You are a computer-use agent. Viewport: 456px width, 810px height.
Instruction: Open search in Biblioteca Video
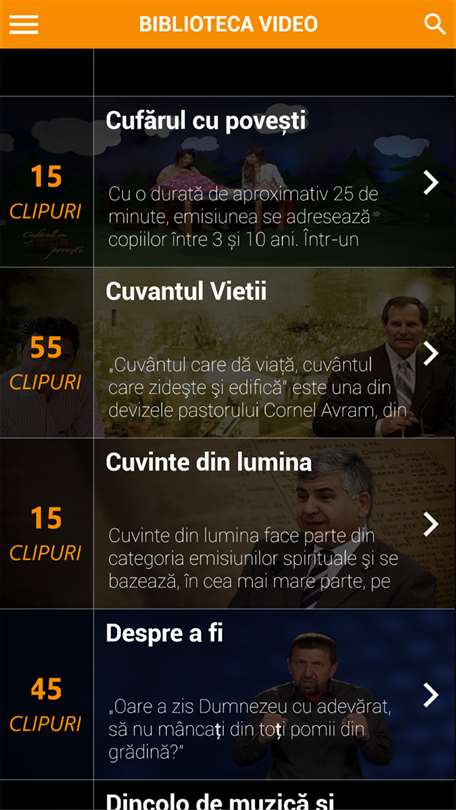434,24
